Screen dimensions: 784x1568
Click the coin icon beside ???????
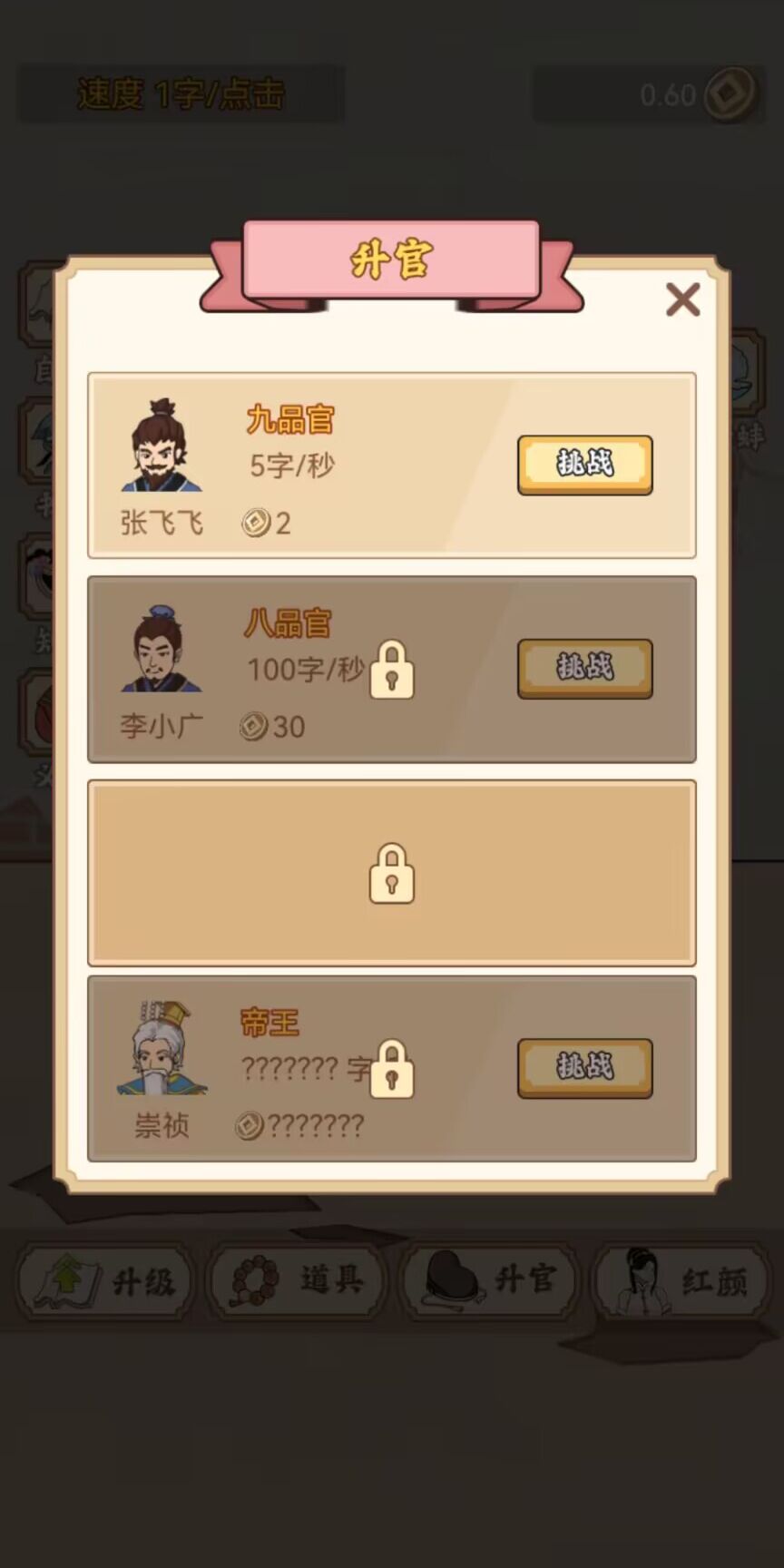250,1125
